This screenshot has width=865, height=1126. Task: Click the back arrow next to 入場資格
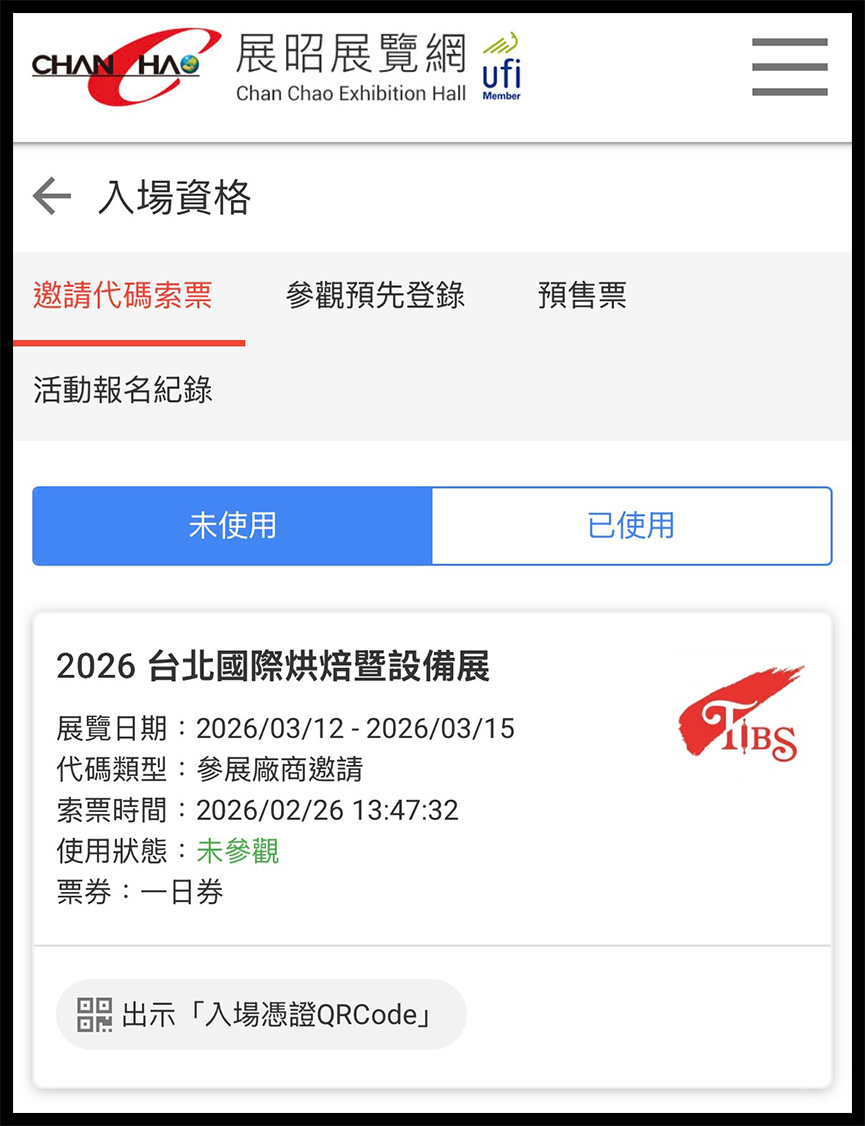tap(52, 196)
